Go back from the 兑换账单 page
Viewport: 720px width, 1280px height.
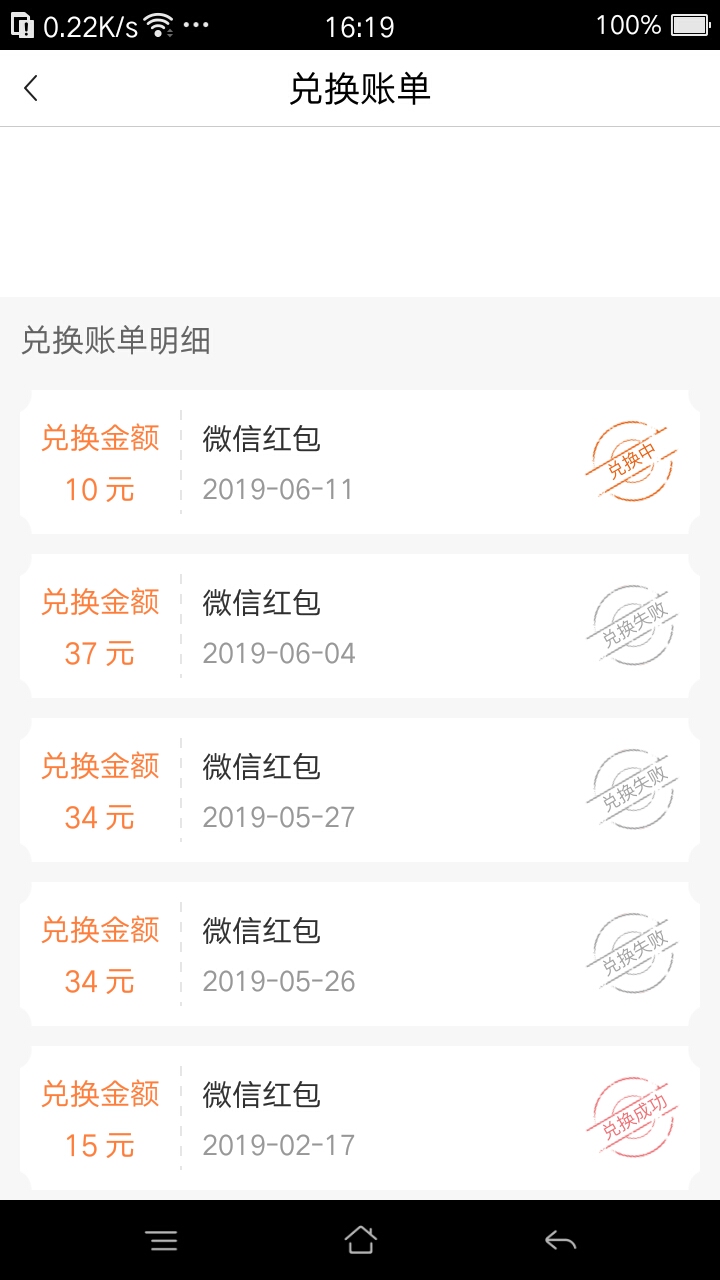pos(31,89)
